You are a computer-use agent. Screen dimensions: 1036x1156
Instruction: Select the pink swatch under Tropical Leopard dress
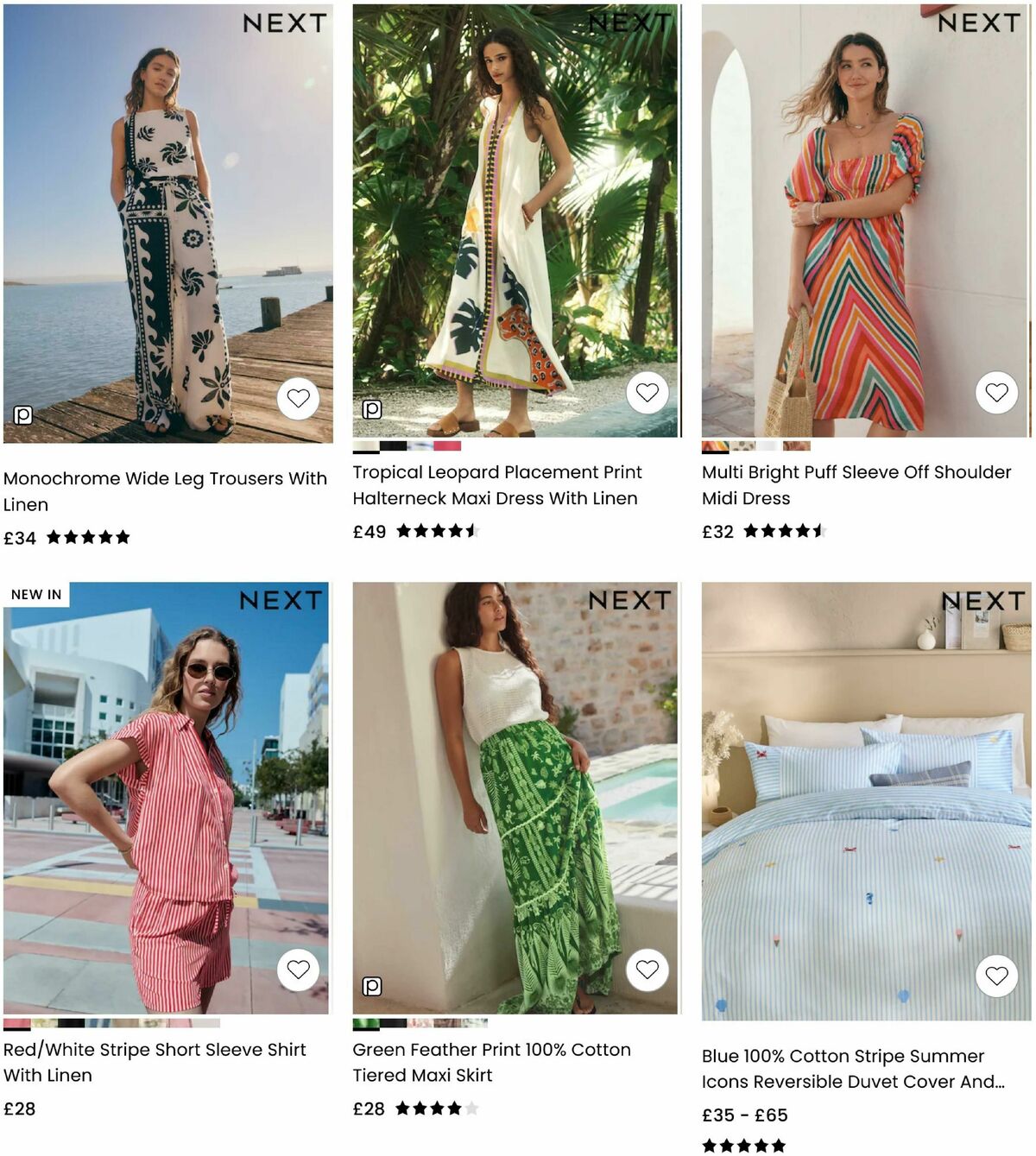[x=447, y=445]
